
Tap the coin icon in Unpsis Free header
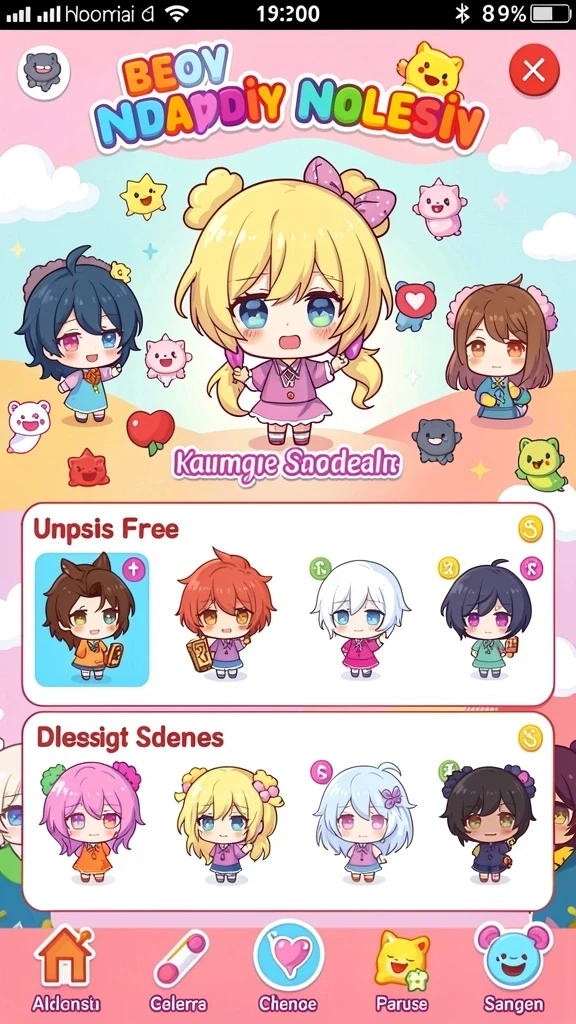tap(530, 529)
